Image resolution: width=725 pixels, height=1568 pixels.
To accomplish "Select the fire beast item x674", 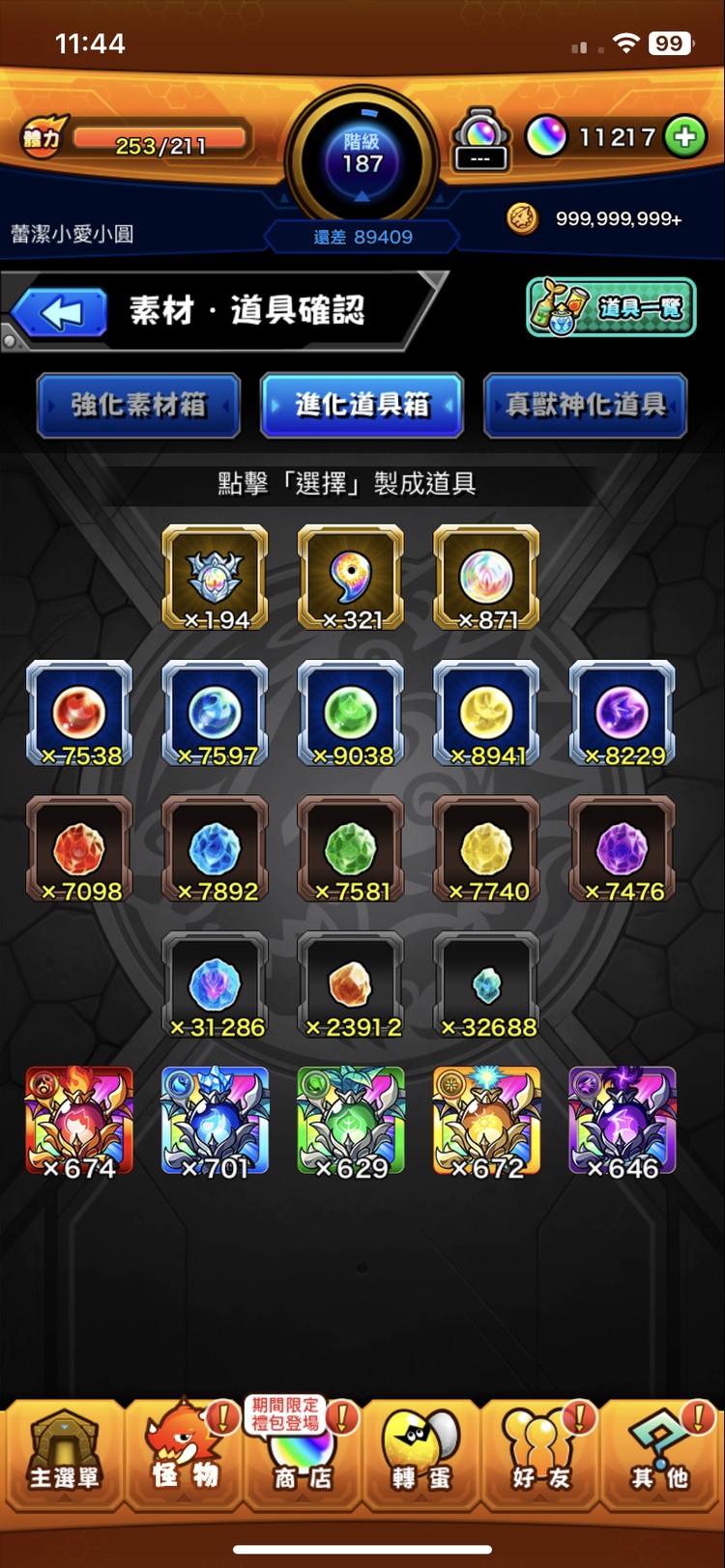I will pos(79,1121).
